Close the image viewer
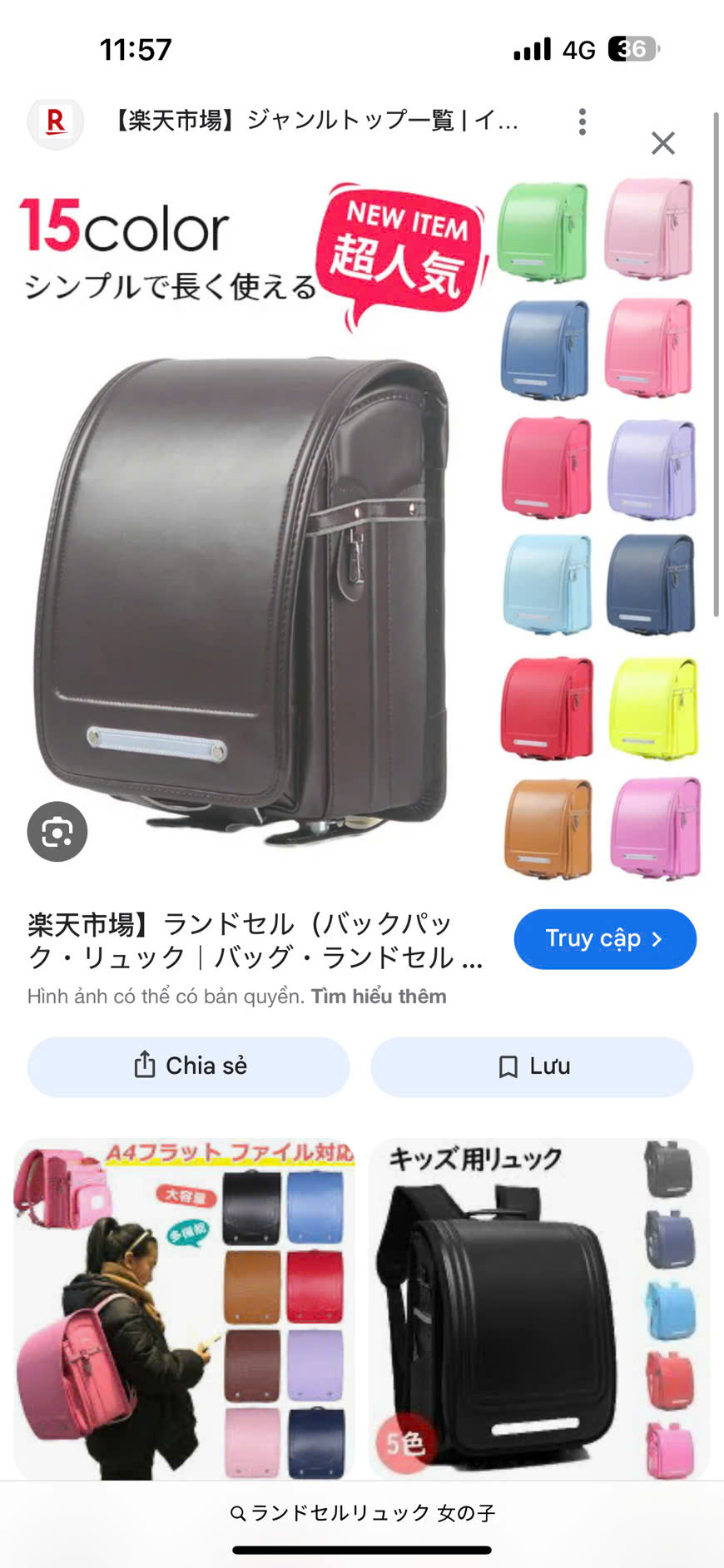Screen dimensions: 724x1568 [662, 143]
